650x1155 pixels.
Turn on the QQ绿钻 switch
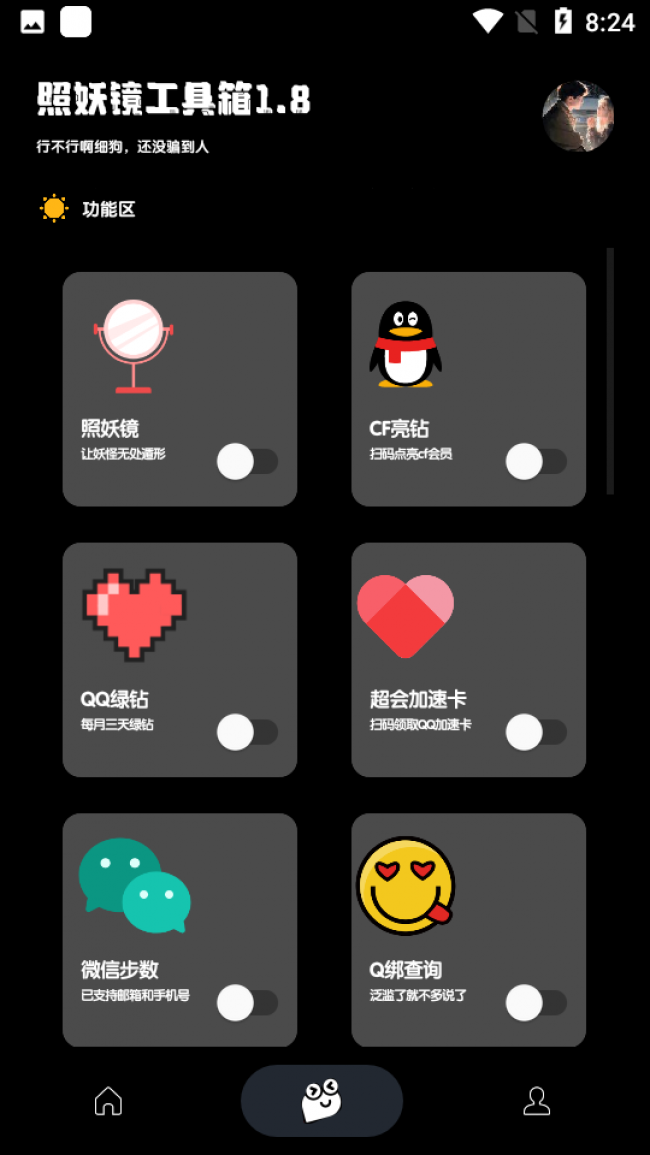tap(247, 732)
